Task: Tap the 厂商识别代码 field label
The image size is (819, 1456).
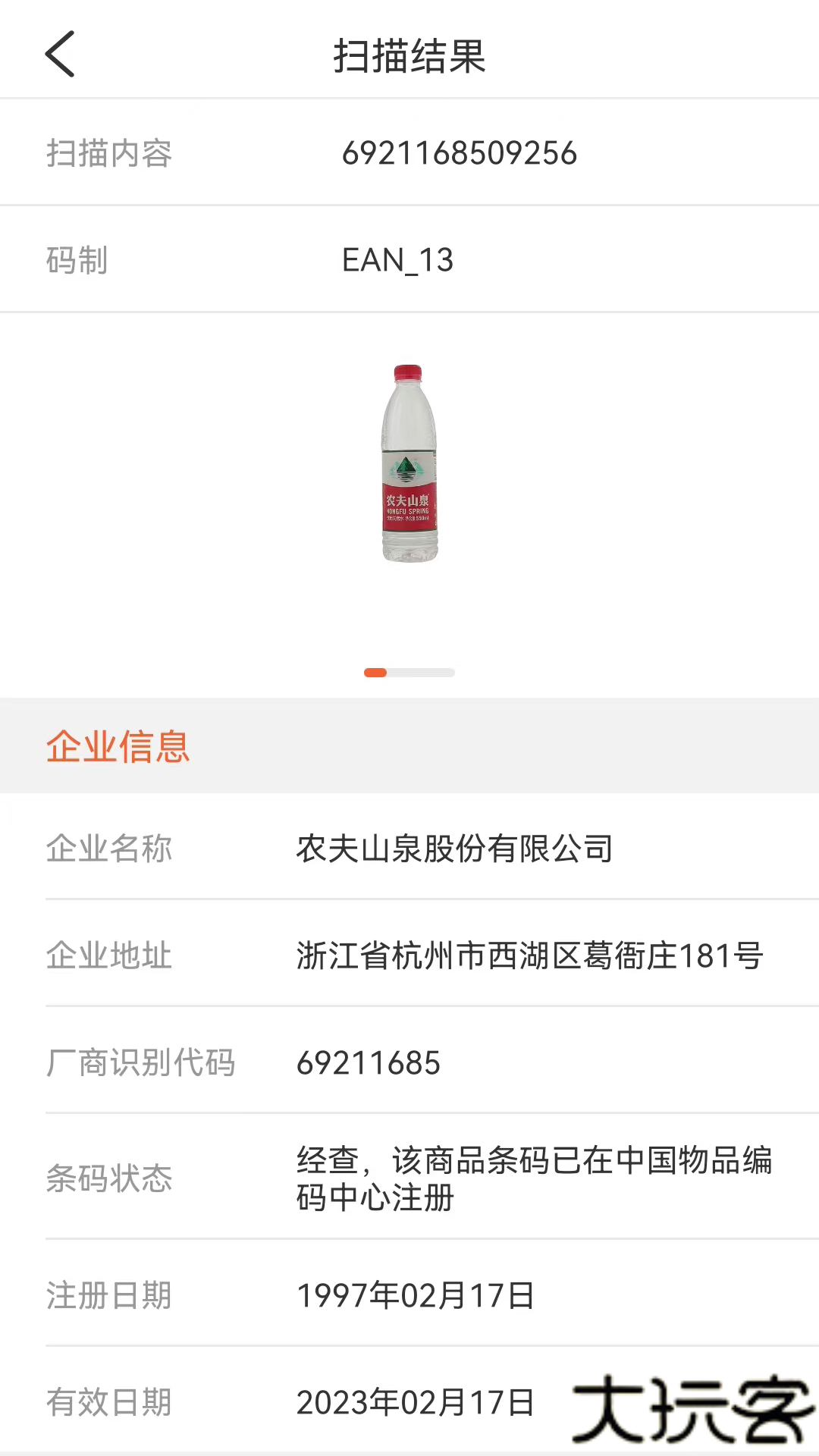Action: coord(141,1062)
